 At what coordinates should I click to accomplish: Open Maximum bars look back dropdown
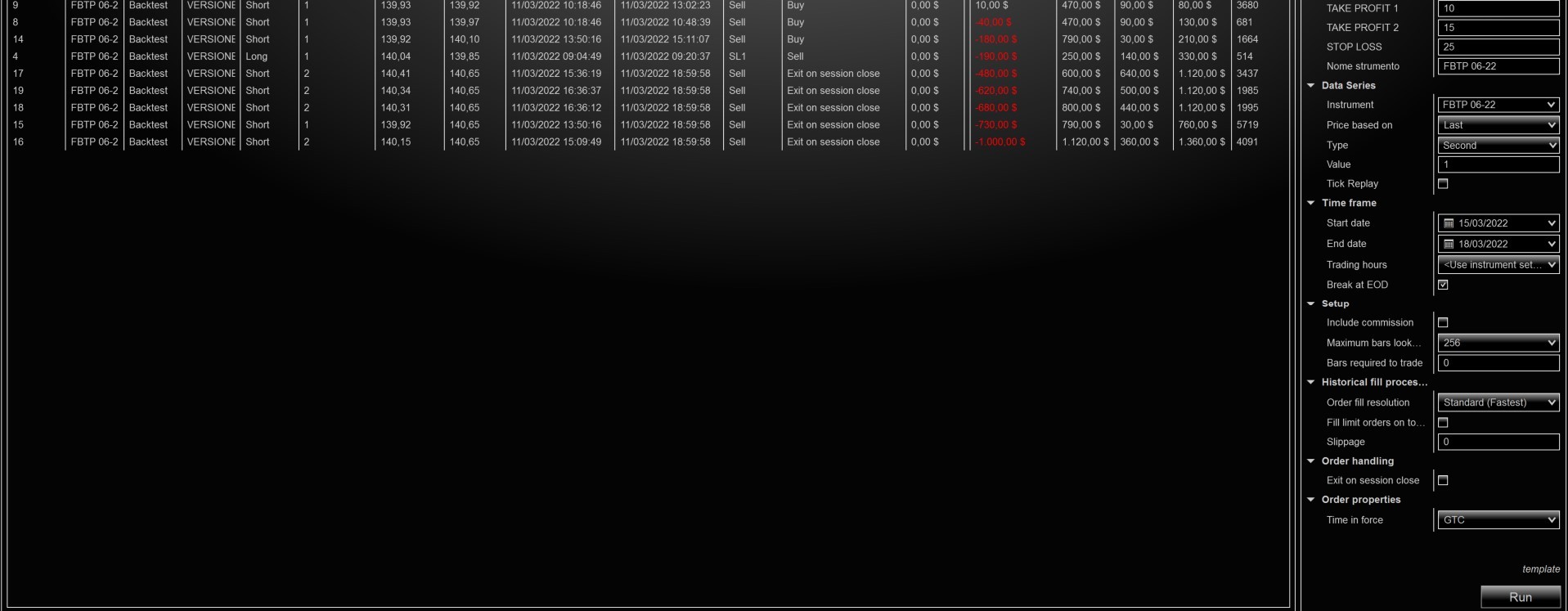pos(1498,343)
